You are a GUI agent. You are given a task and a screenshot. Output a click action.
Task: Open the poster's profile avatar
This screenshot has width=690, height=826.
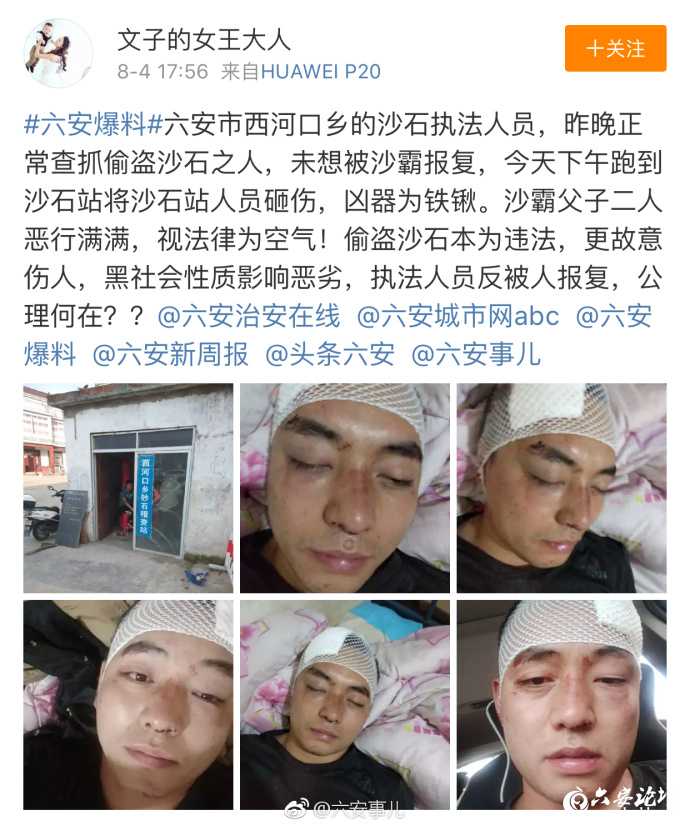(57, 51)
